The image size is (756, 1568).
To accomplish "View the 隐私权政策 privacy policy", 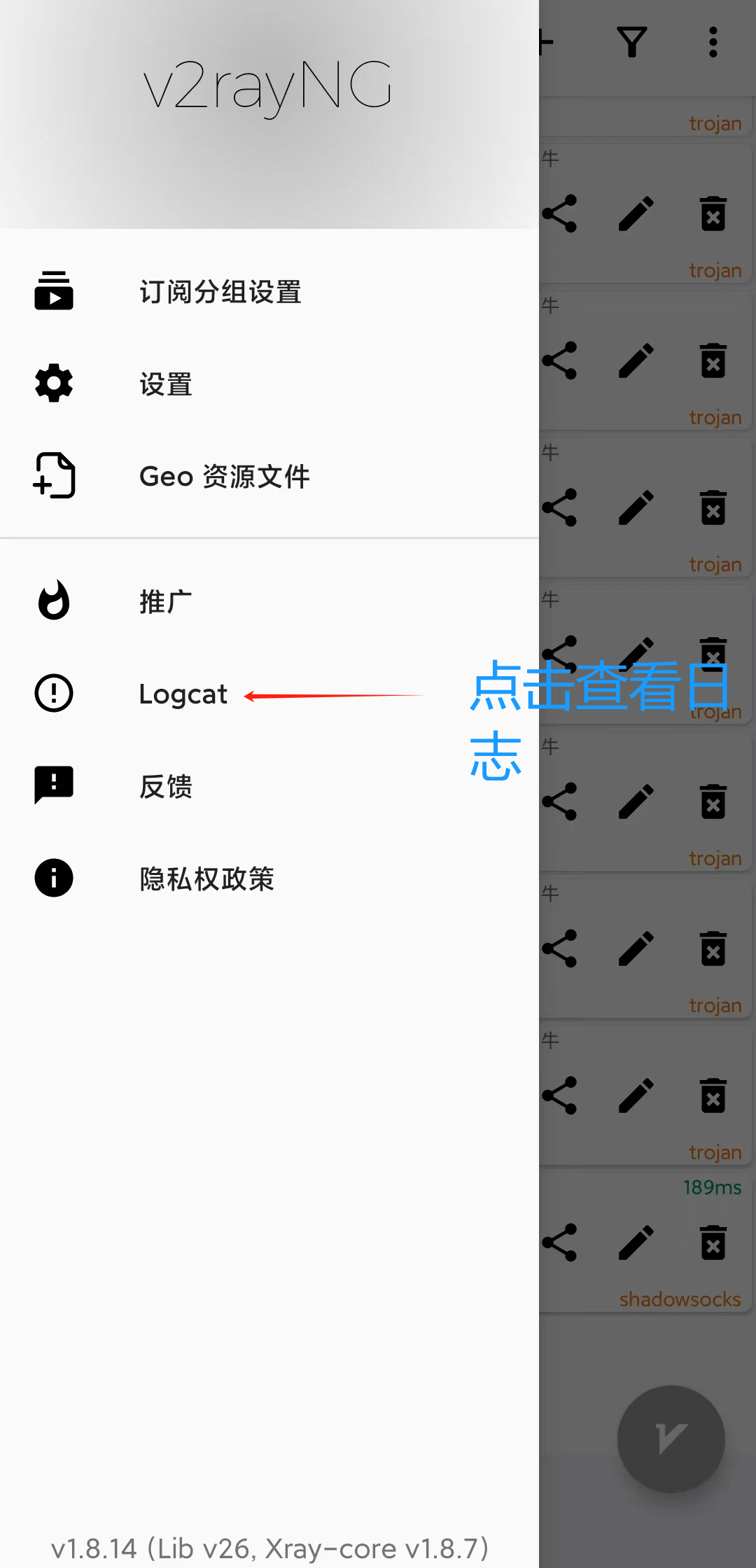I will pos(206,879).
